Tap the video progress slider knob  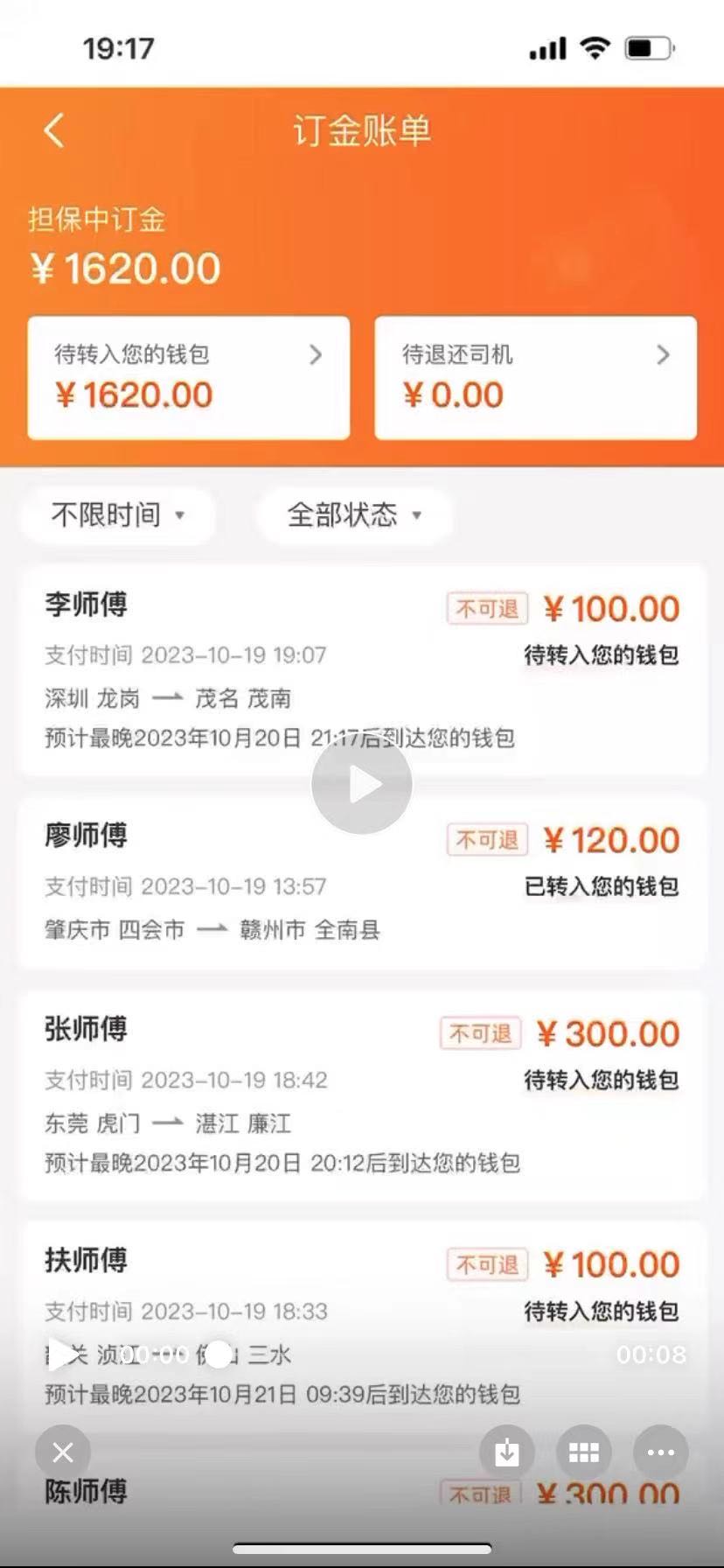[219, 1354]
